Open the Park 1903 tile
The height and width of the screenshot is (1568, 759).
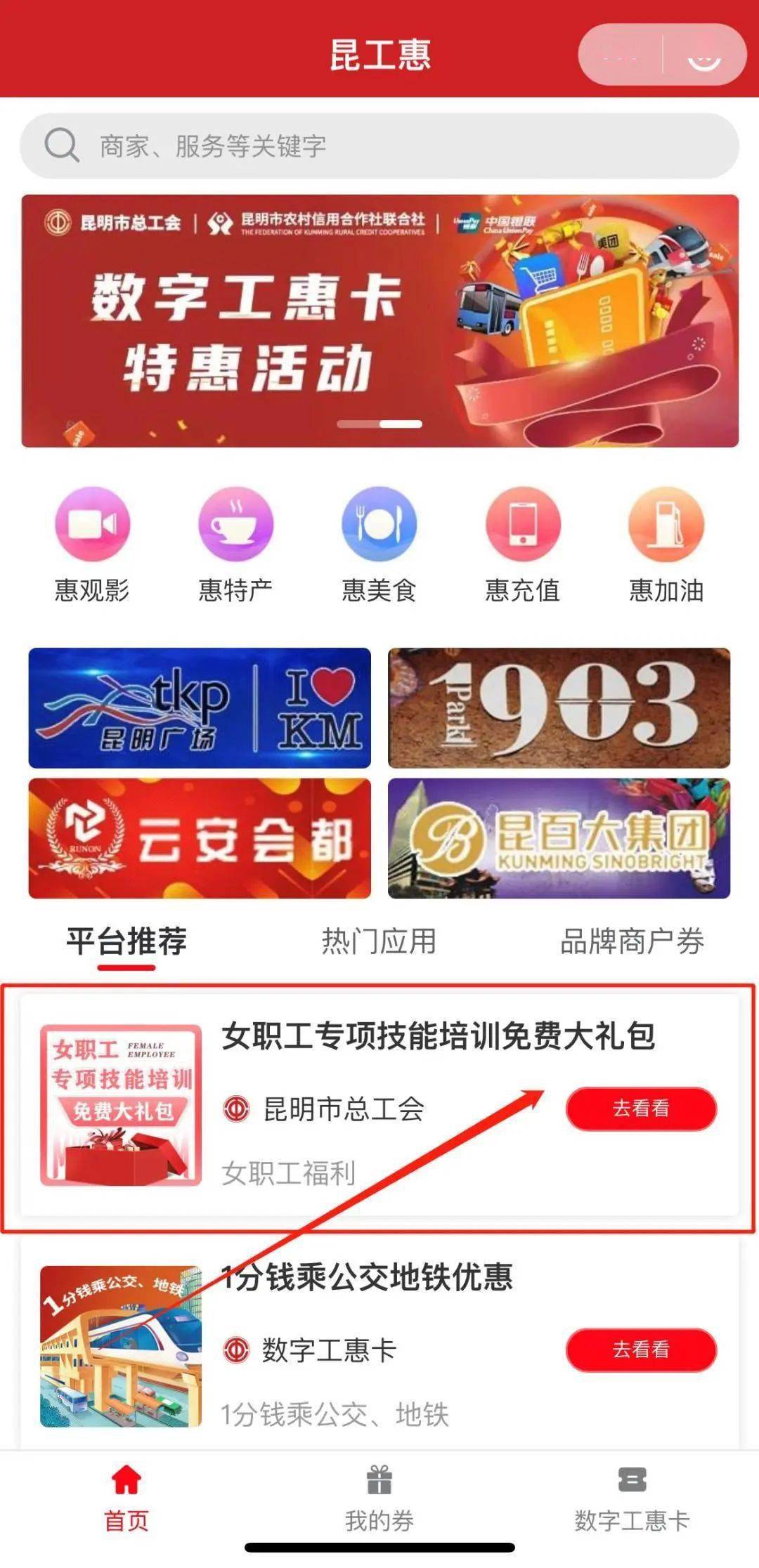click(559, 707)
